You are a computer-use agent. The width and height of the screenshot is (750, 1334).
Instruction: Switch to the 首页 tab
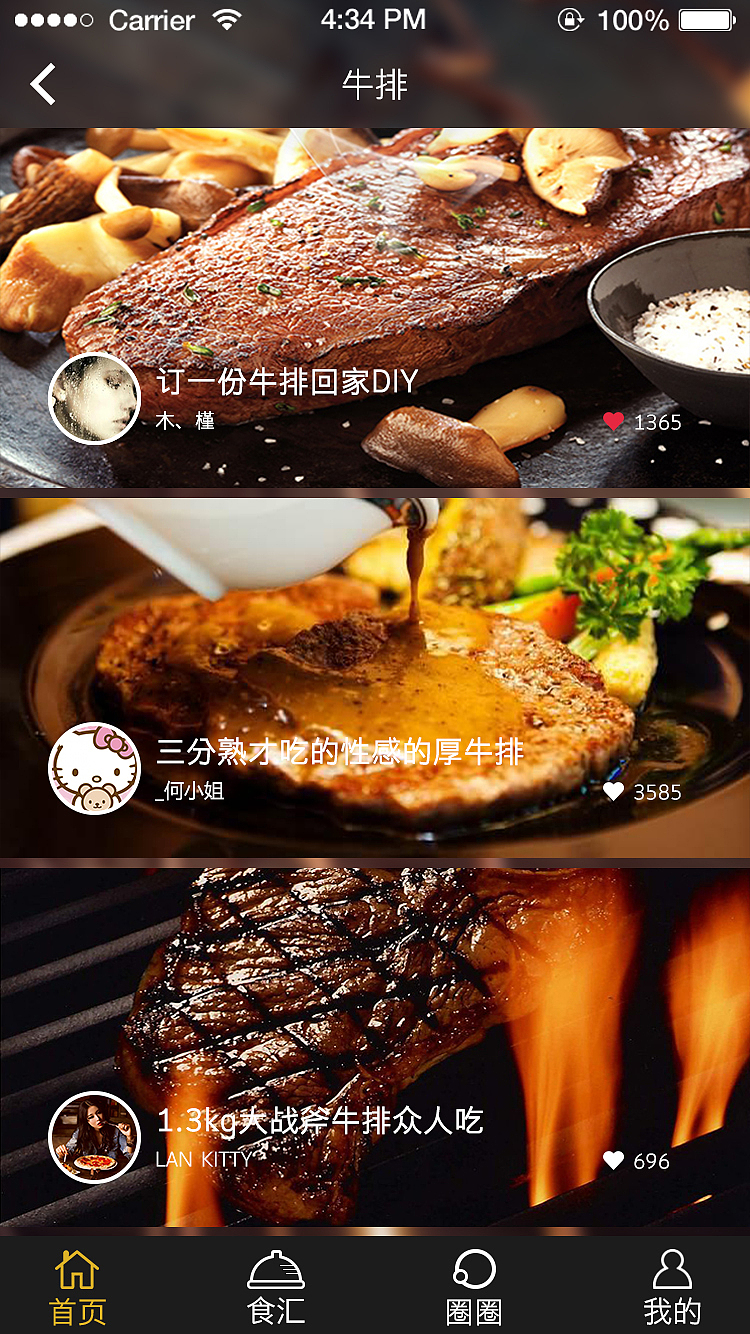74,1290
